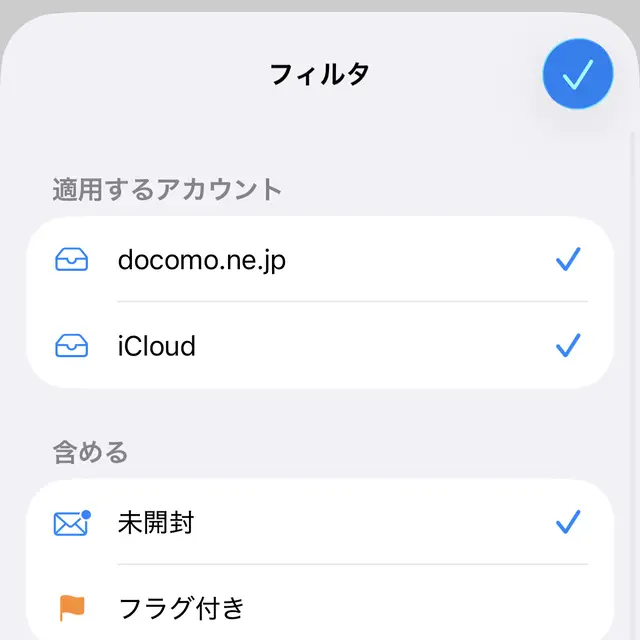The width and height of the screenshot is (640, 640).
Task: Deselect the docomo.ne.jp account
Action: click(320, 260)
